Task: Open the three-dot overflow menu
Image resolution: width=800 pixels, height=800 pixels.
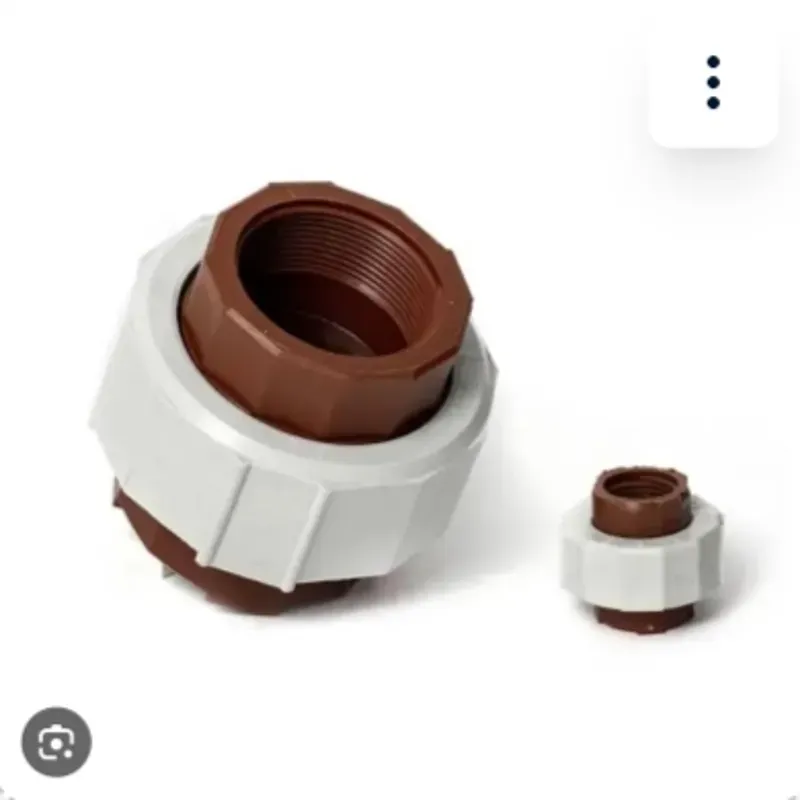Action: coord(713,82)
